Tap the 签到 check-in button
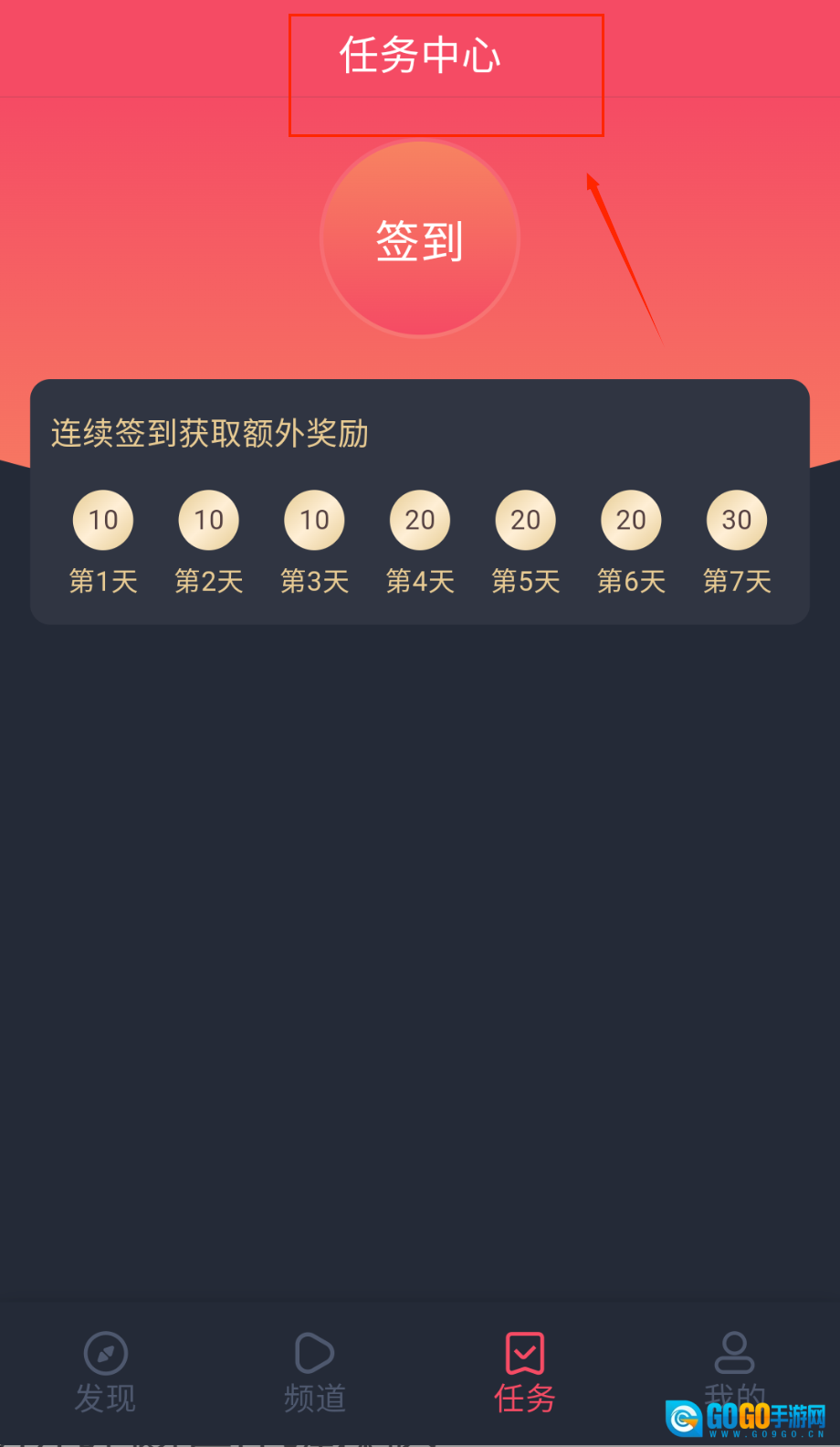Image resolution: width=840 pixels, height=1447 pixels. [420, 239]
